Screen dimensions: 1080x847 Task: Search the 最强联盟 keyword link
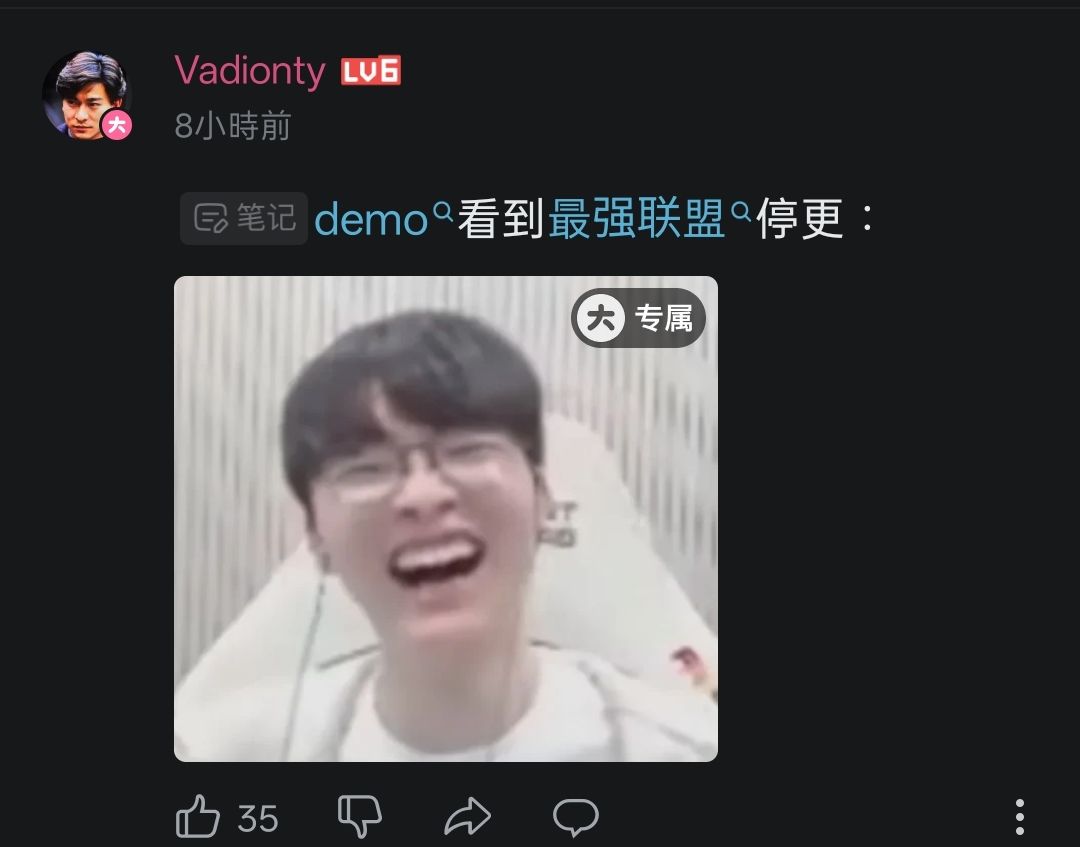(649, 219)
